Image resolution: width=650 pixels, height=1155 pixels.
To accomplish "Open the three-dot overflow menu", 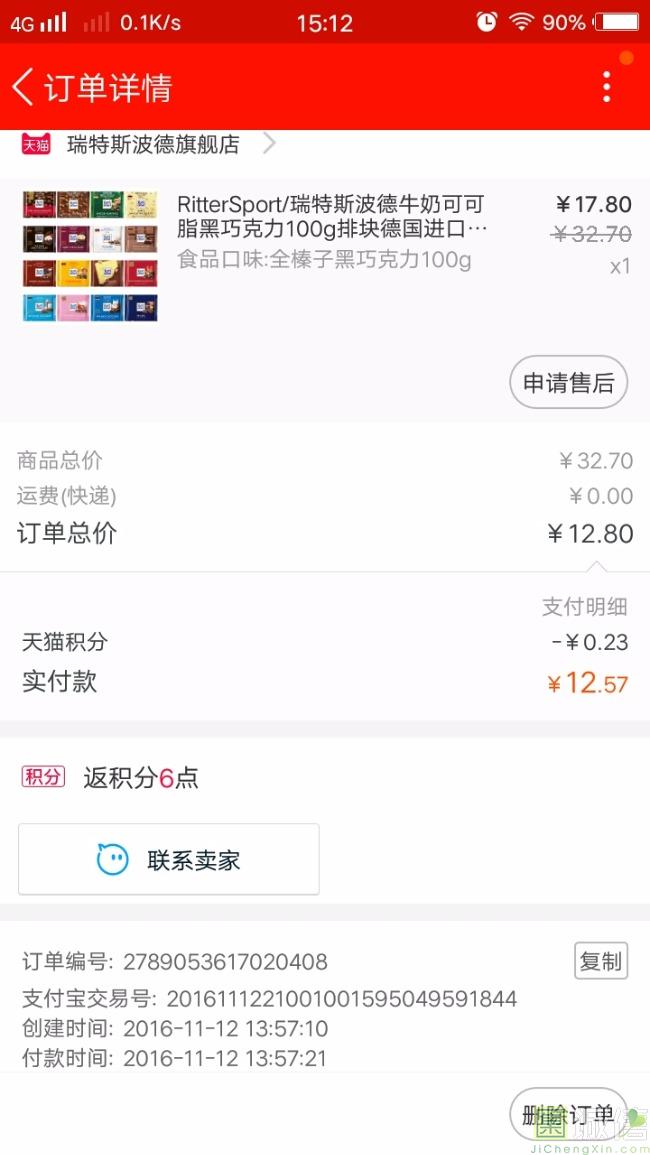I will pos(606,87).
